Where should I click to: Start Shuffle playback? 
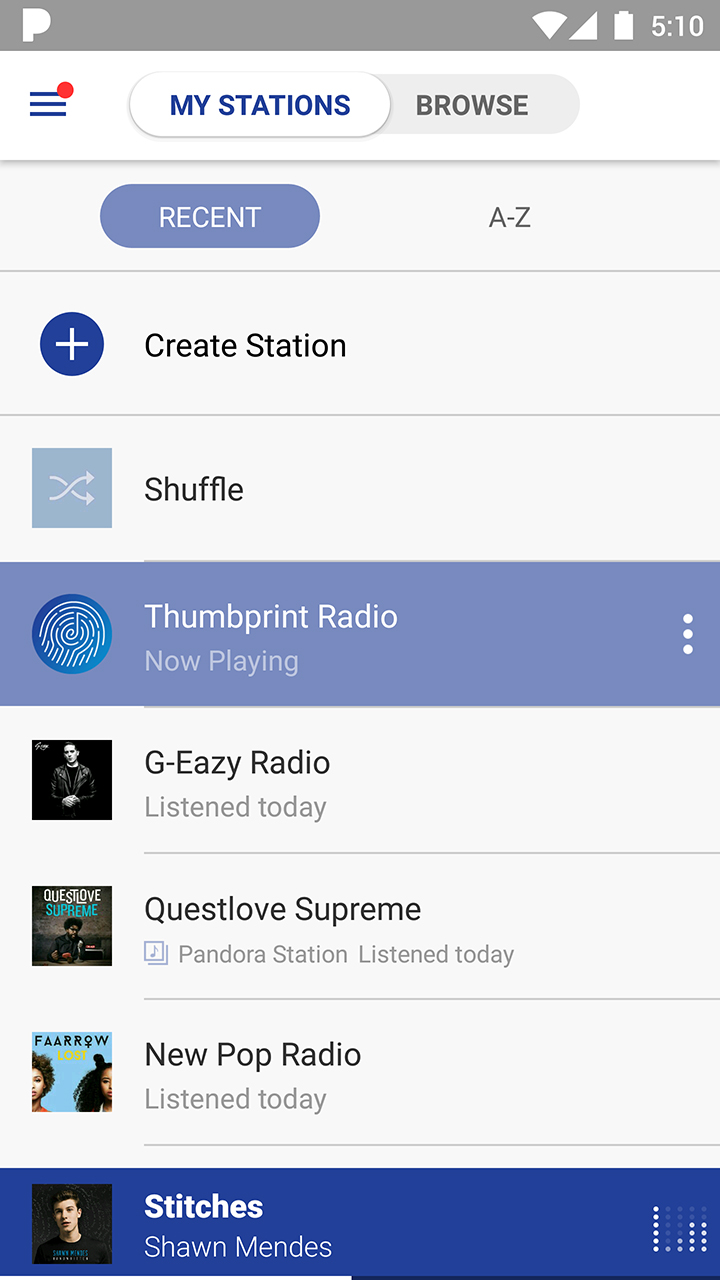point(194,489)
